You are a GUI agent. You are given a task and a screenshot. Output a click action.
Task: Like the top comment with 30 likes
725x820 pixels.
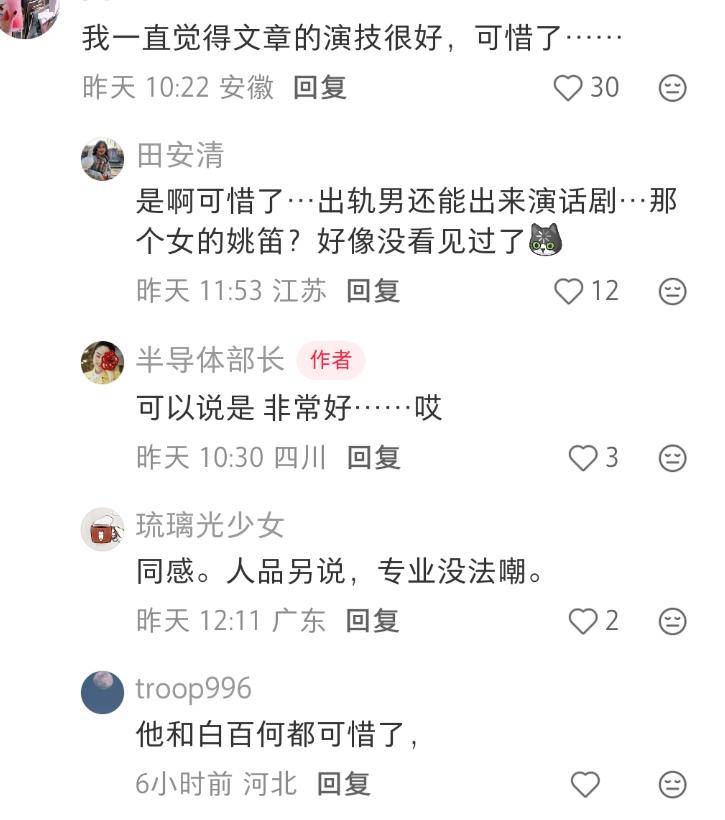569,88
